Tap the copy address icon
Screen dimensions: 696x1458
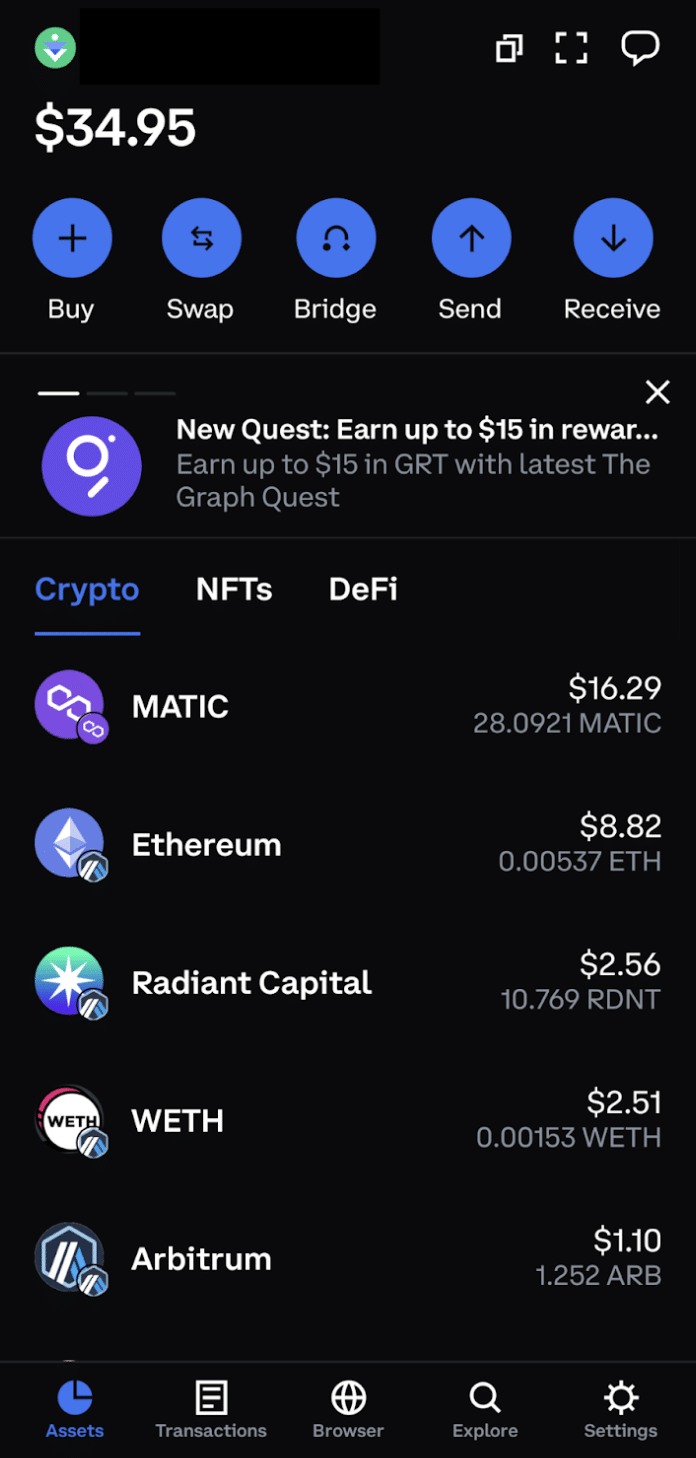tap(510, 48)
